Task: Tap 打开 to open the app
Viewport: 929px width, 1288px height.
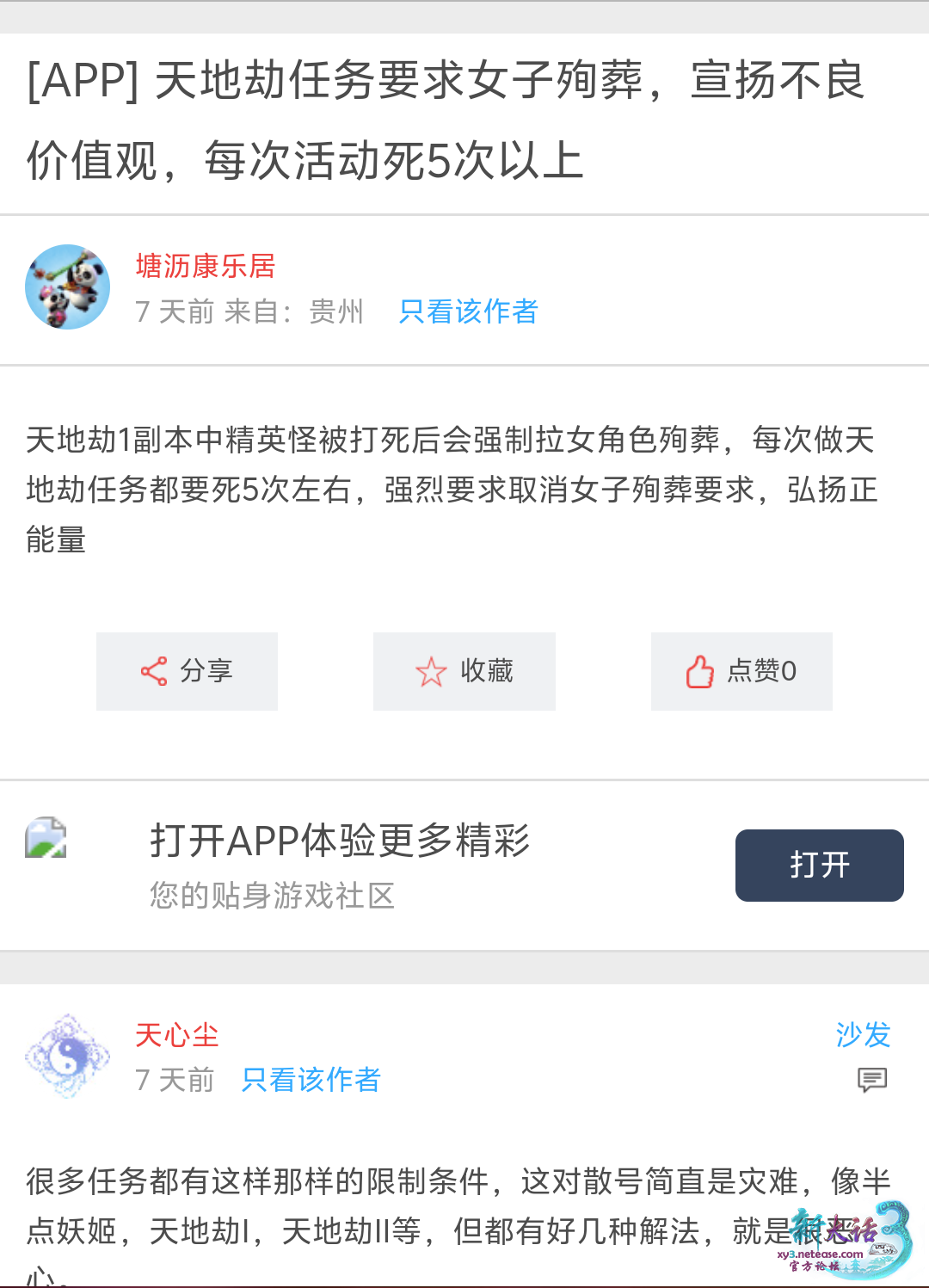Action: [x=819, y=865]
